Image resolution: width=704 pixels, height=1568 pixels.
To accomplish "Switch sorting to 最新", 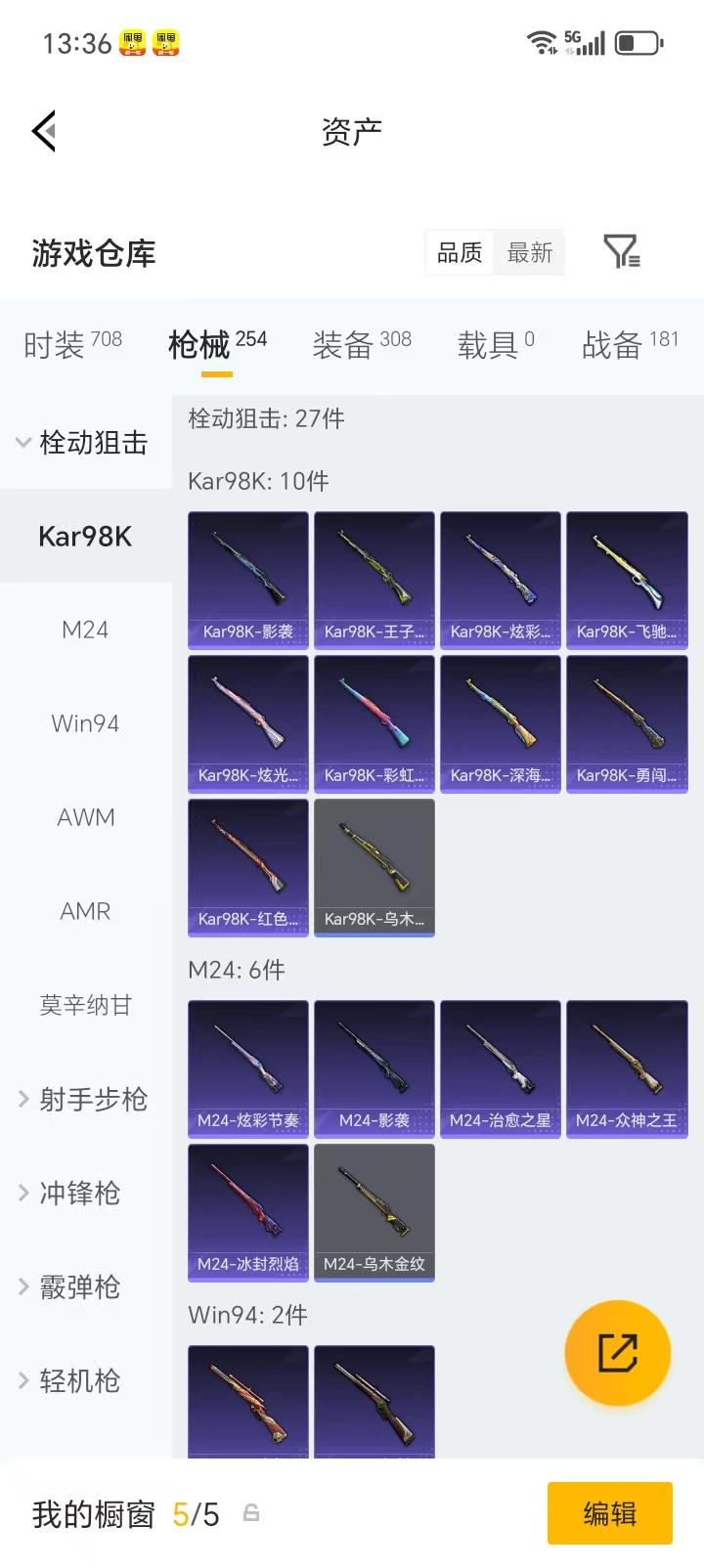I will coord(529,252).
